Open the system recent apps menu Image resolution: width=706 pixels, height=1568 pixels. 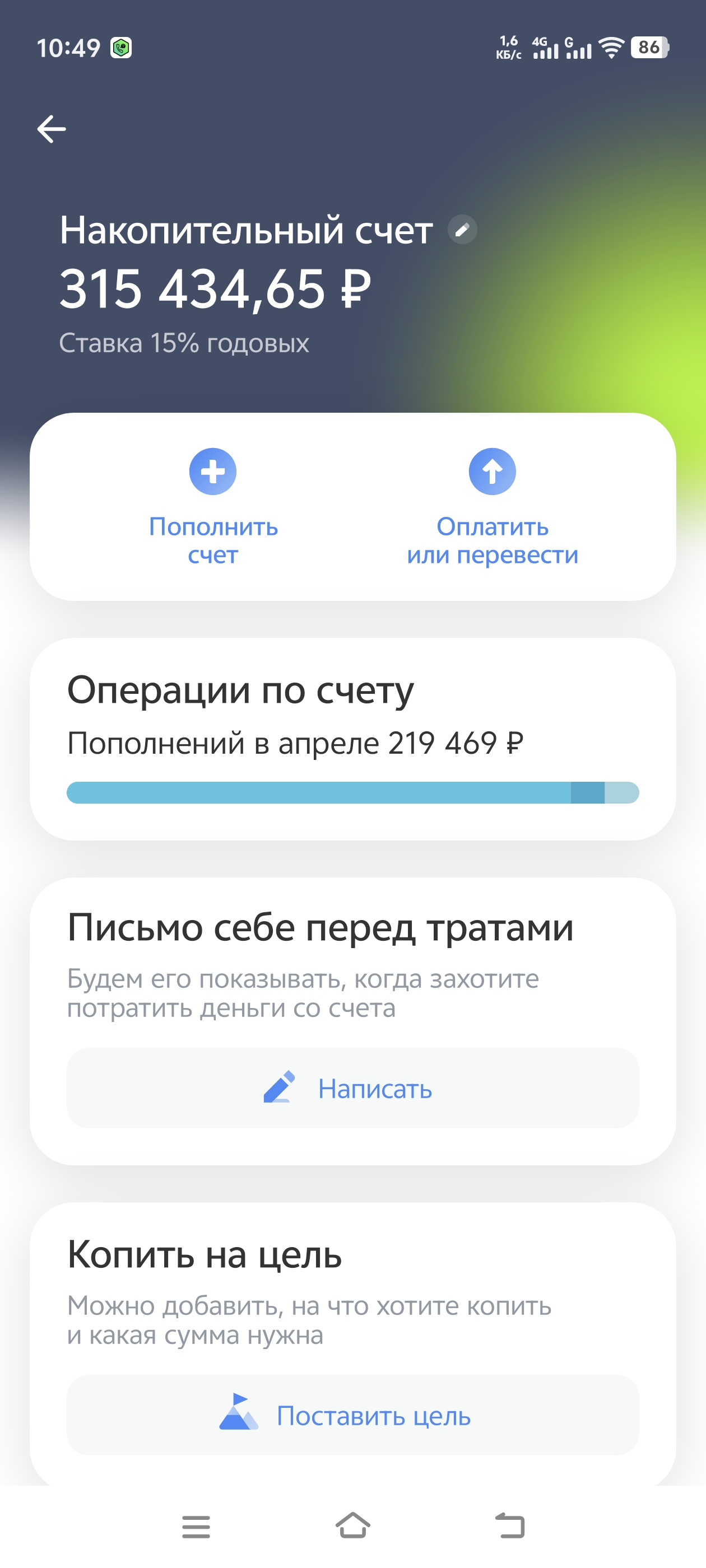click(x=196, y=1527)
